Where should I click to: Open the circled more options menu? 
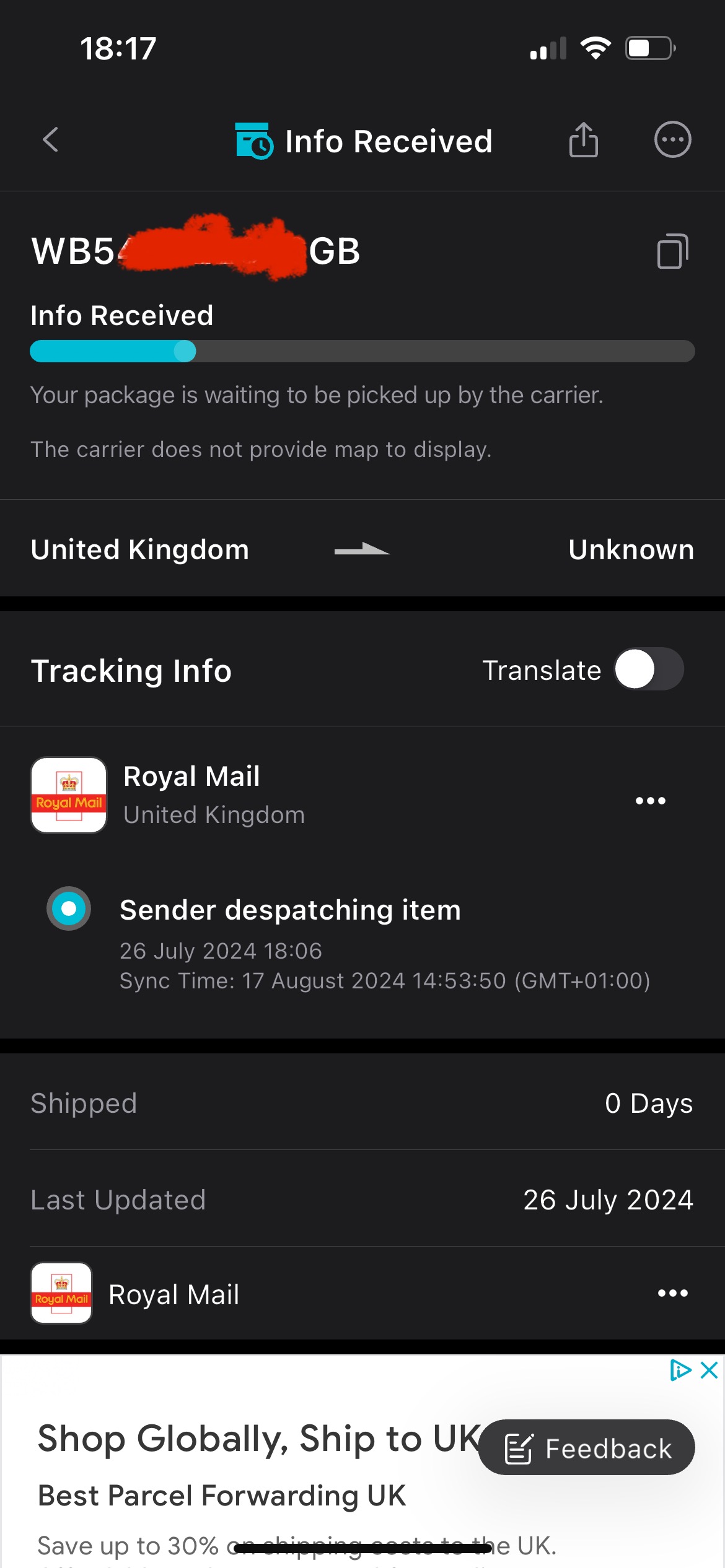pyautogui.click(x=672, y=140)
